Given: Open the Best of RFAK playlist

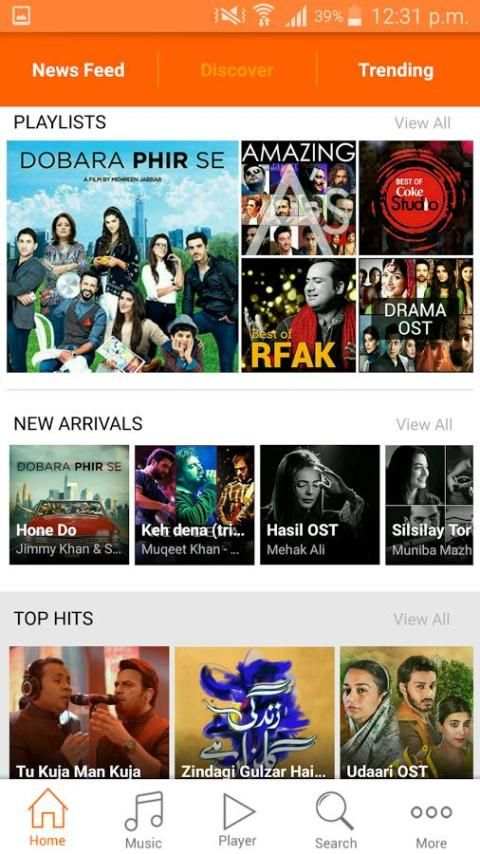Looking at the screenshot, I should click(x=299, y=315).
